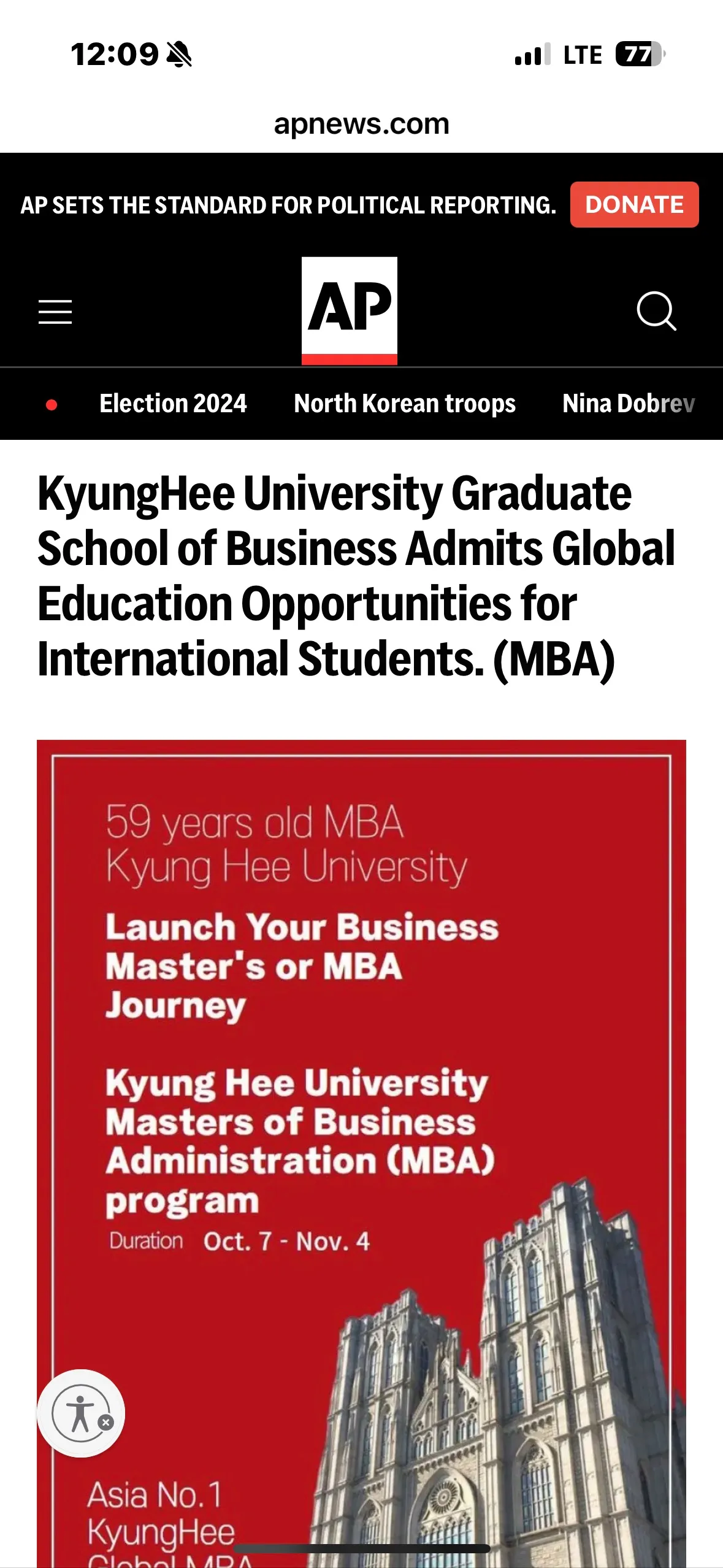
Task: Tap the red DONATE button
Action: coord(634,205)
